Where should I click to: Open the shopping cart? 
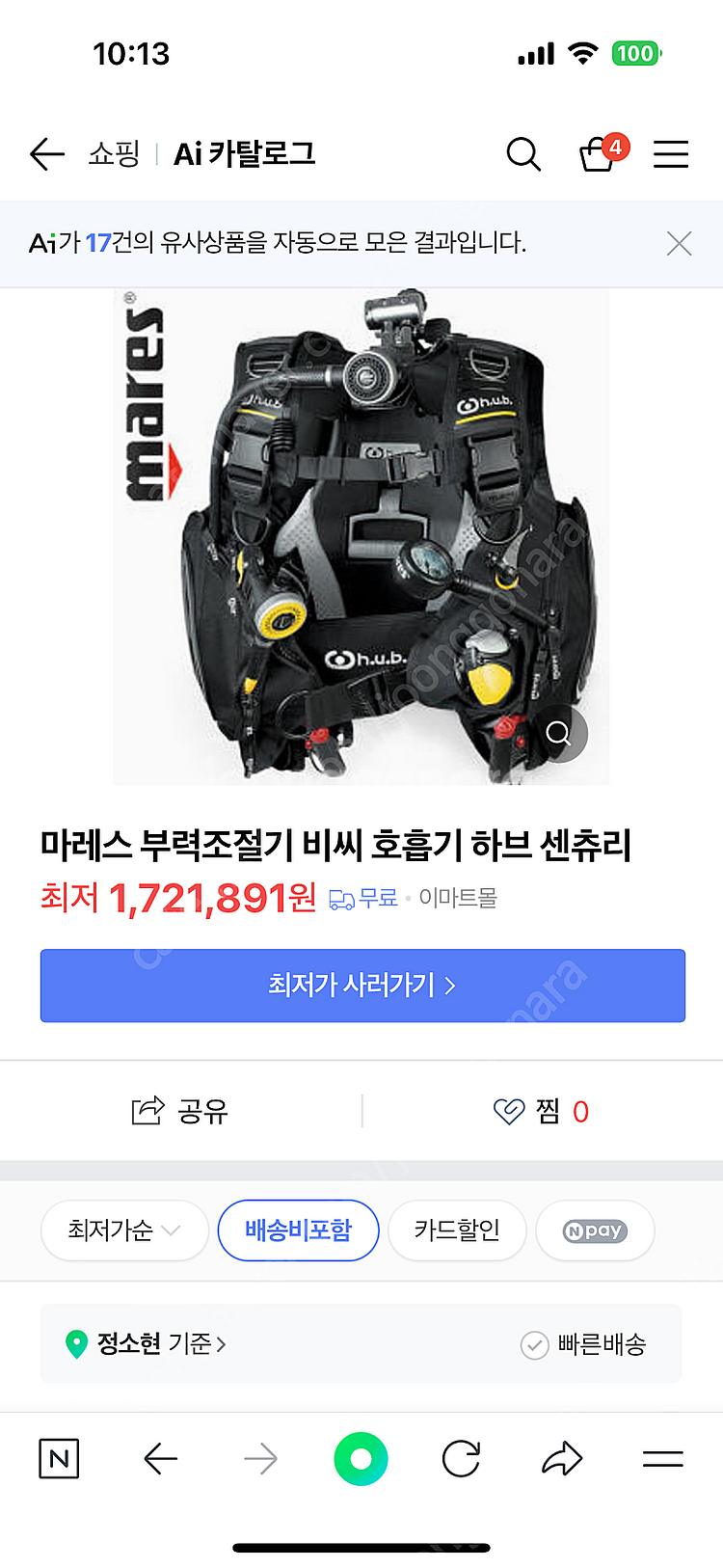tap(599, 154)
